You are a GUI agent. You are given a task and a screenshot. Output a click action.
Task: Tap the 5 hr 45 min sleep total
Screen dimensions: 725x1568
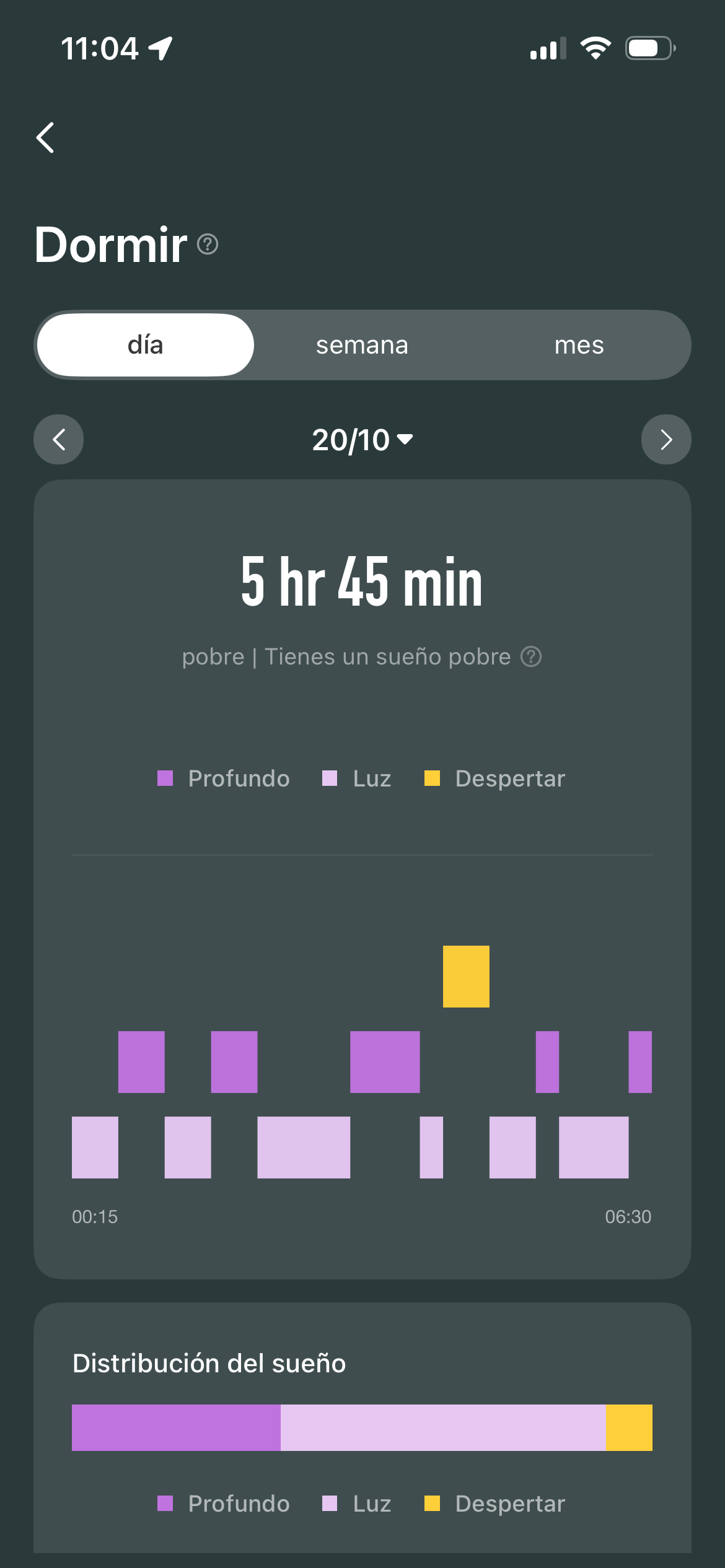coord(362,583)
